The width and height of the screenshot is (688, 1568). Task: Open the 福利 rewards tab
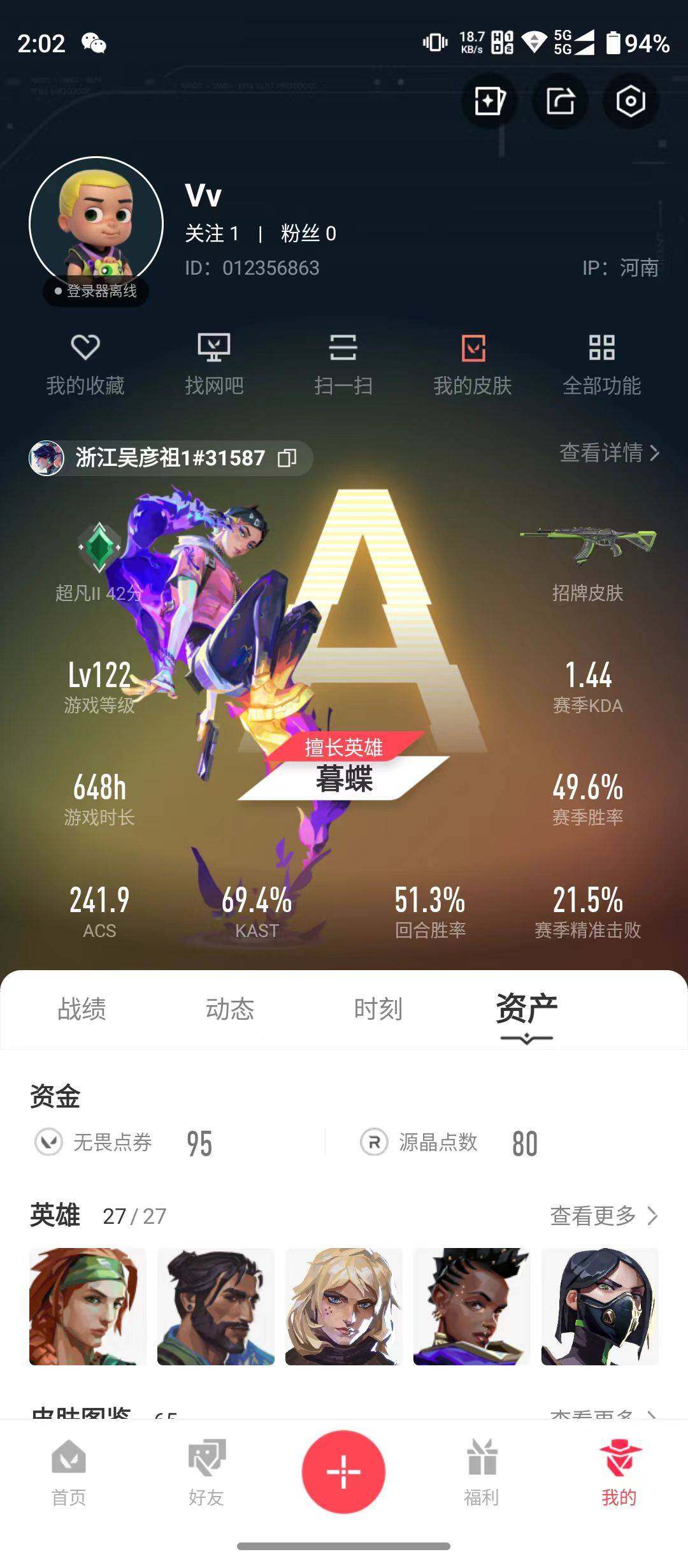click(482, 1472)
